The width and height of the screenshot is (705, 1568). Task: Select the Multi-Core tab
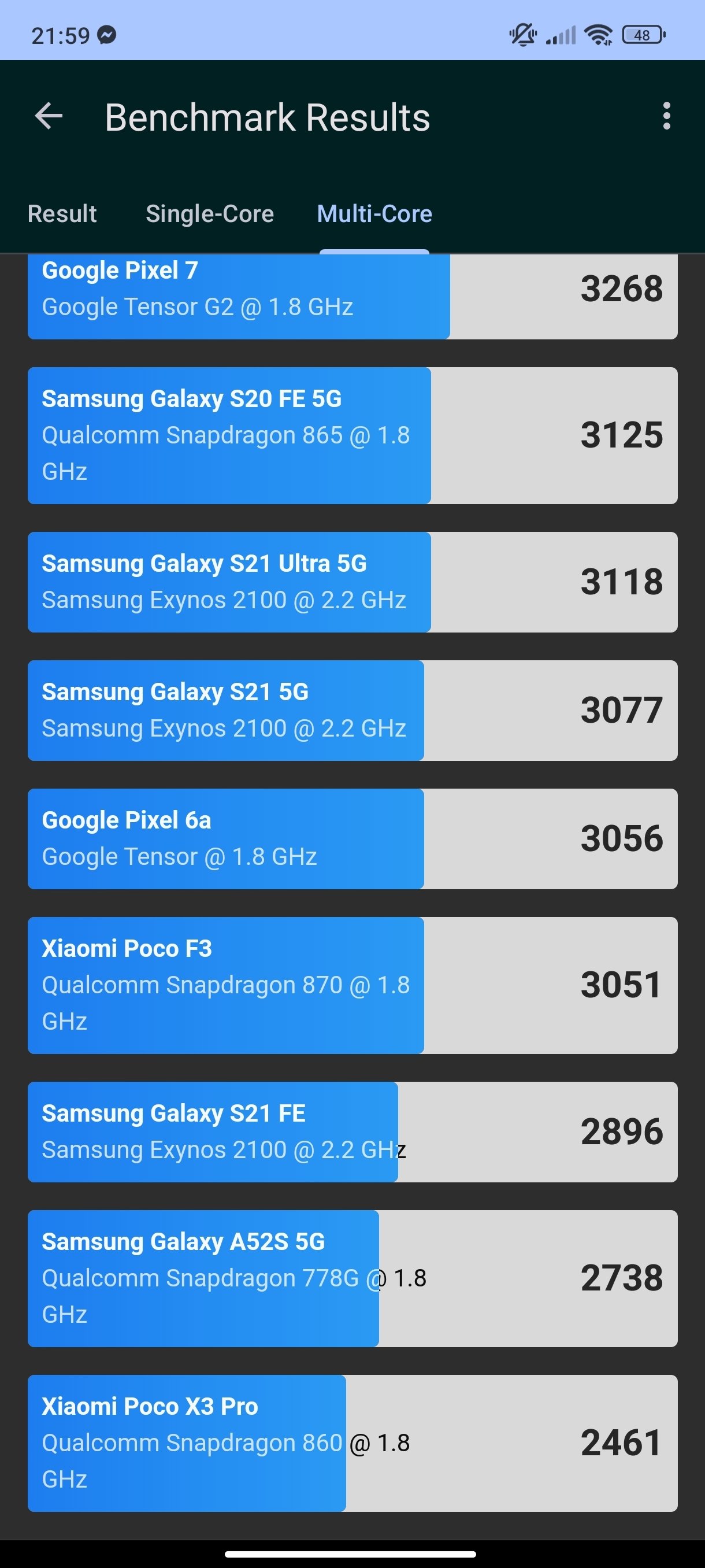(374, 214)
